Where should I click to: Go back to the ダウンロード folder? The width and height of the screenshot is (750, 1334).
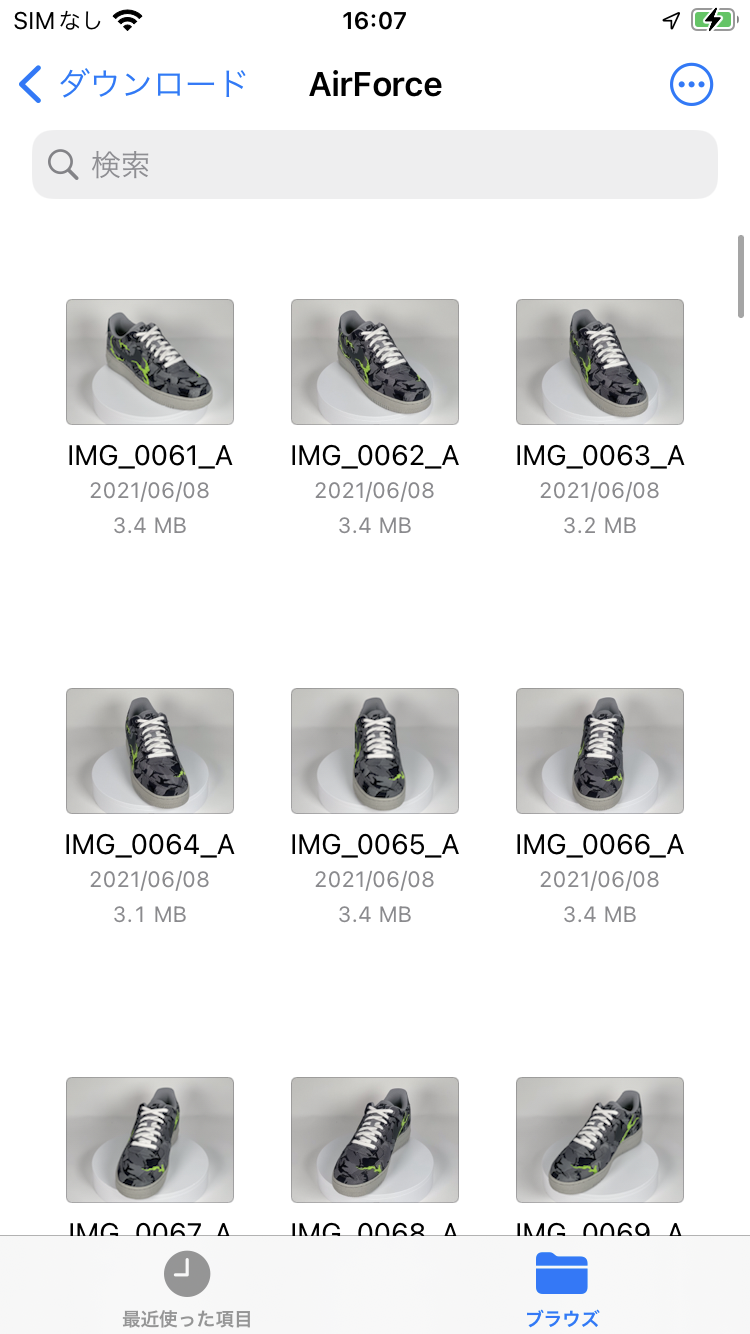tap(133, 85)
